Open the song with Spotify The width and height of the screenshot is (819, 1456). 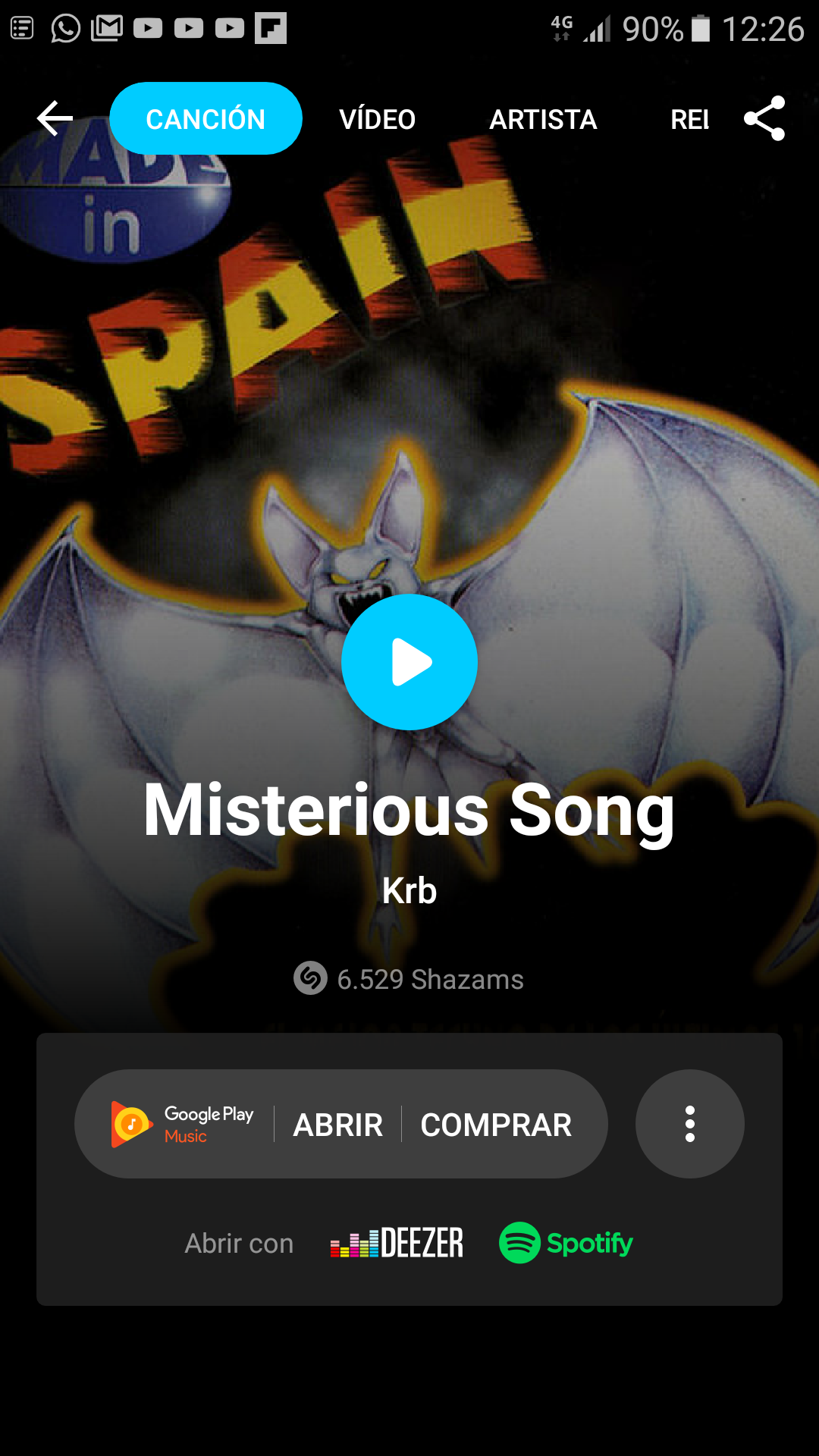click(x=566, y=1243)
